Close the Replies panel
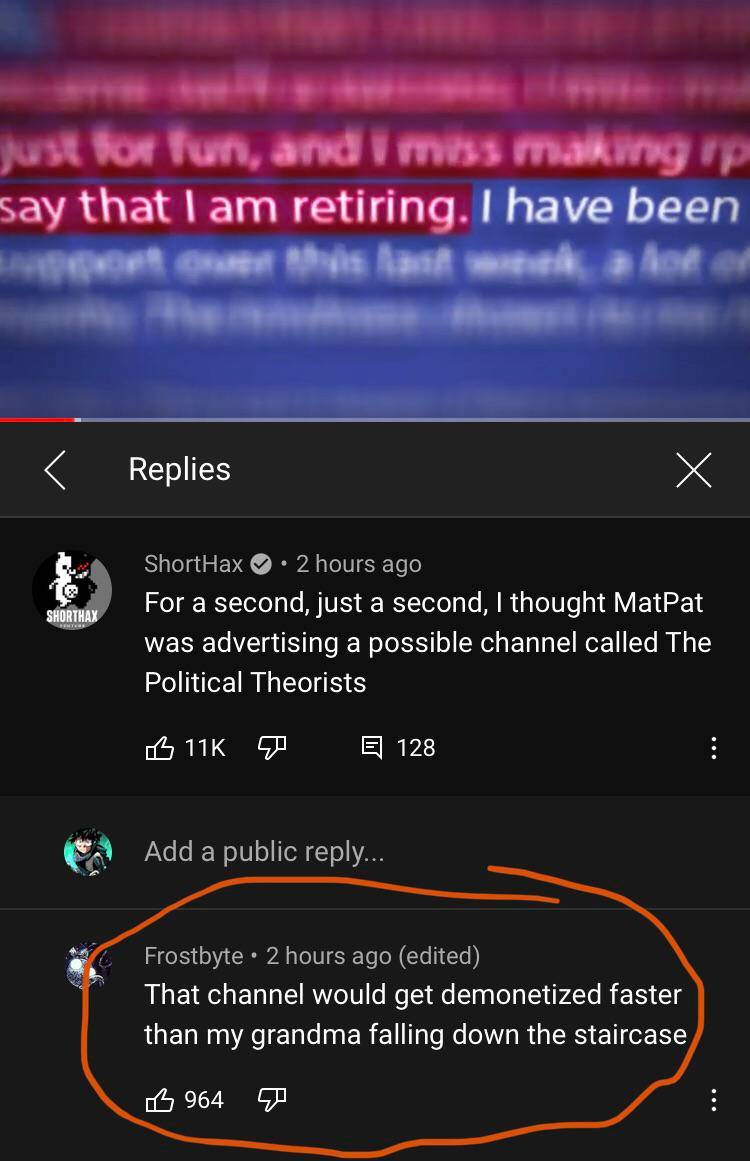Viewport: 750px width, 1161px height. (693, 470)
